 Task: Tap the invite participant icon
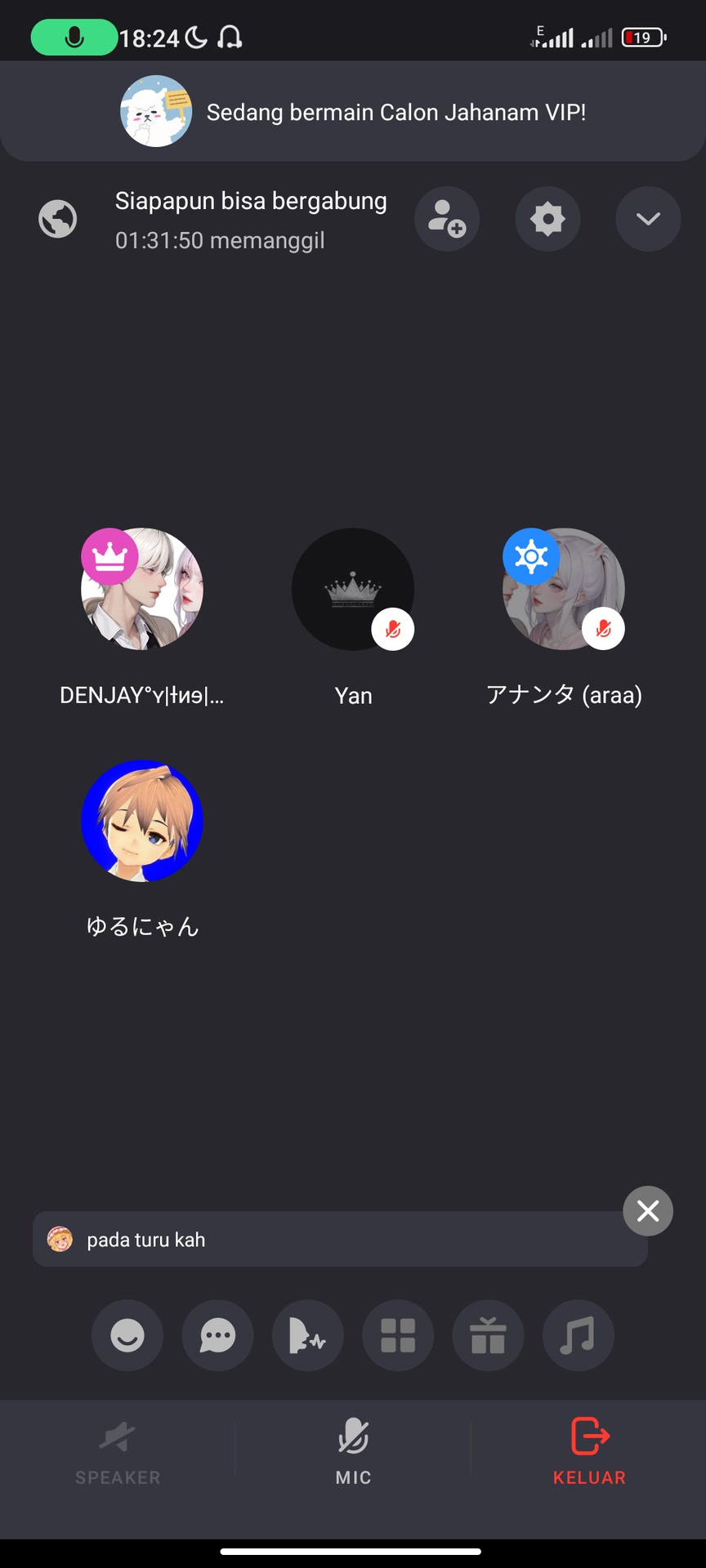447,219
